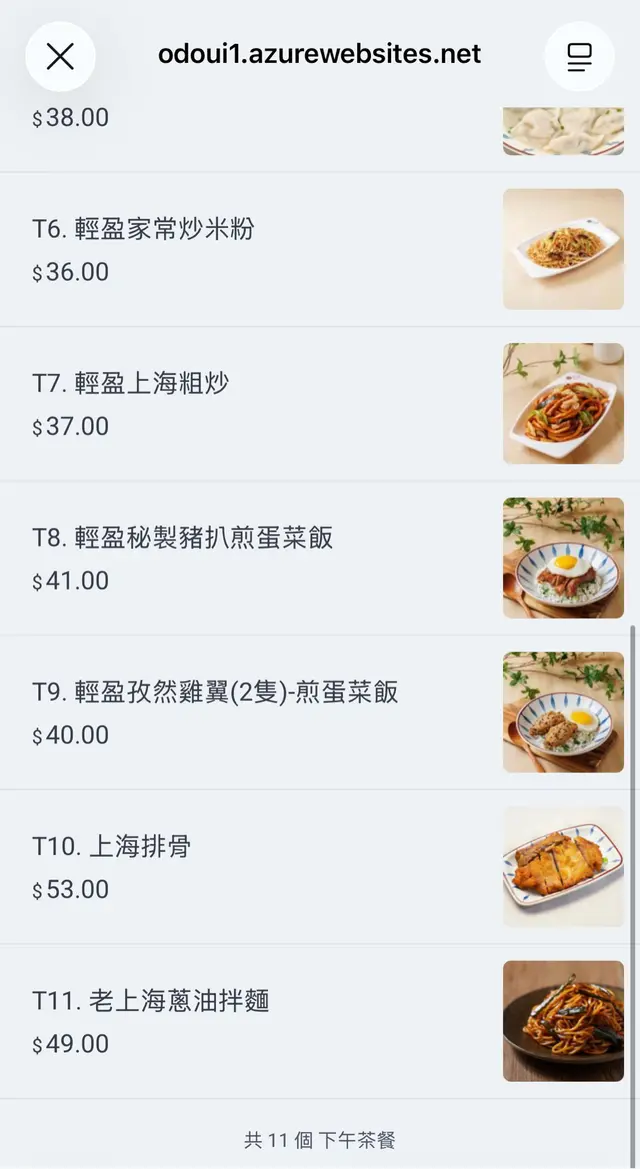
Task: Select T6. 輕盈家常炒米粉
Action: 143,229
